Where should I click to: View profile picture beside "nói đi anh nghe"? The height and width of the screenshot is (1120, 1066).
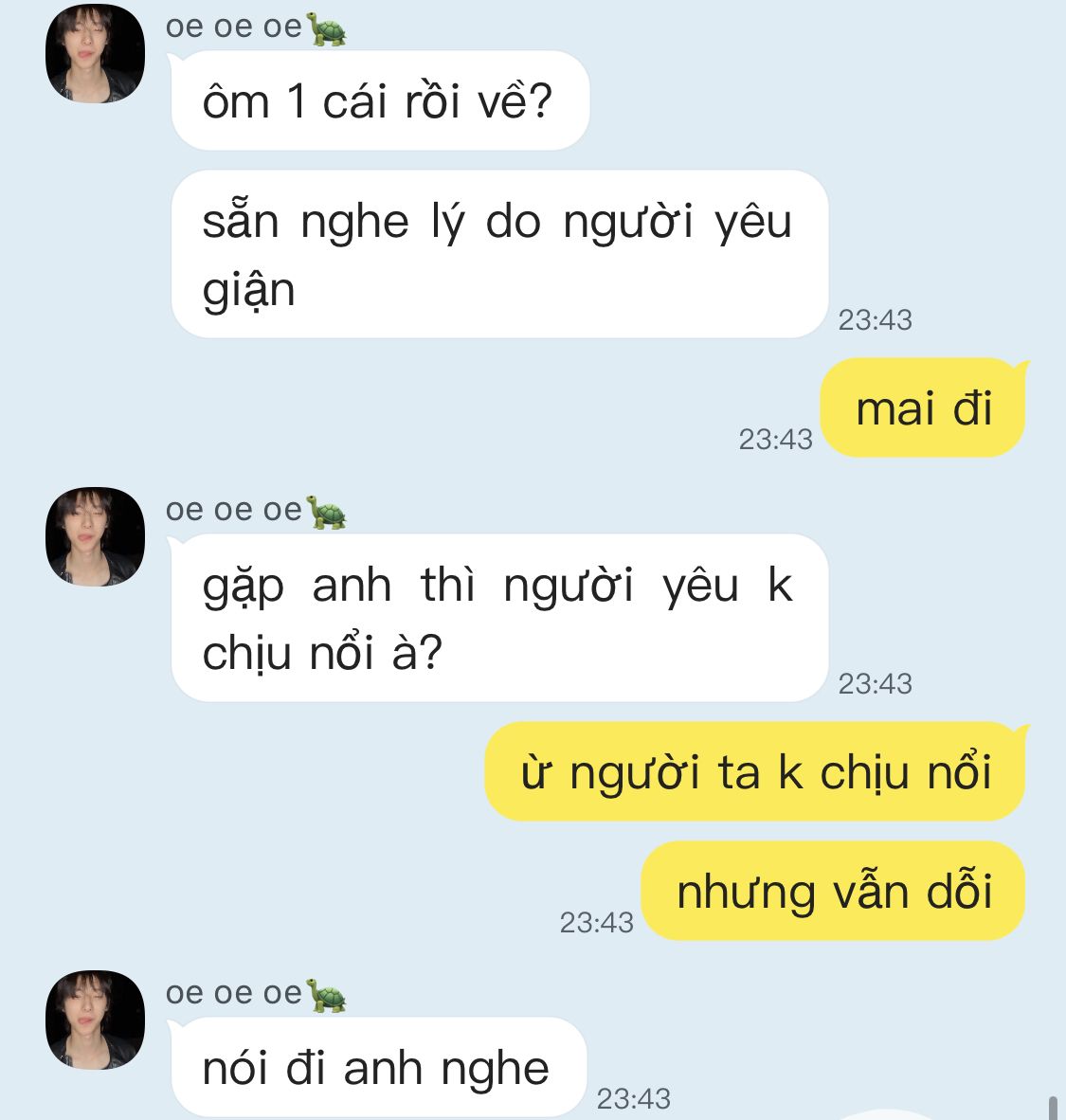(95, 1020)
